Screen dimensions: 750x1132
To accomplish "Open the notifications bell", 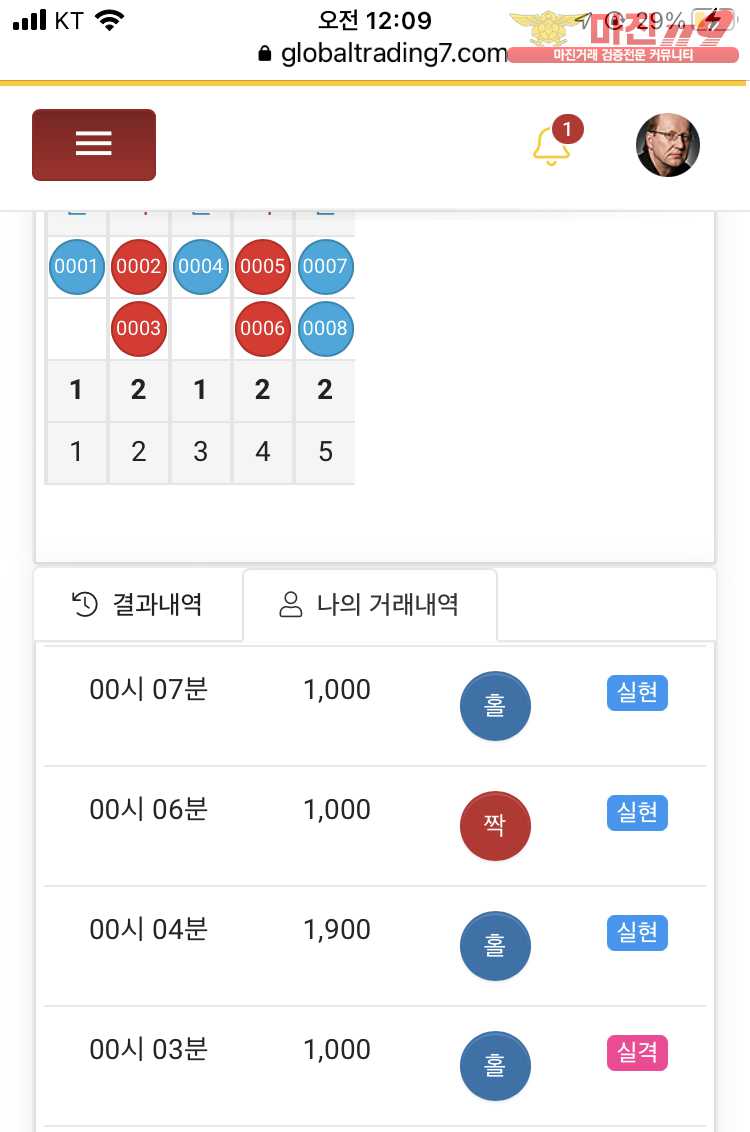I will pos(551,146).
